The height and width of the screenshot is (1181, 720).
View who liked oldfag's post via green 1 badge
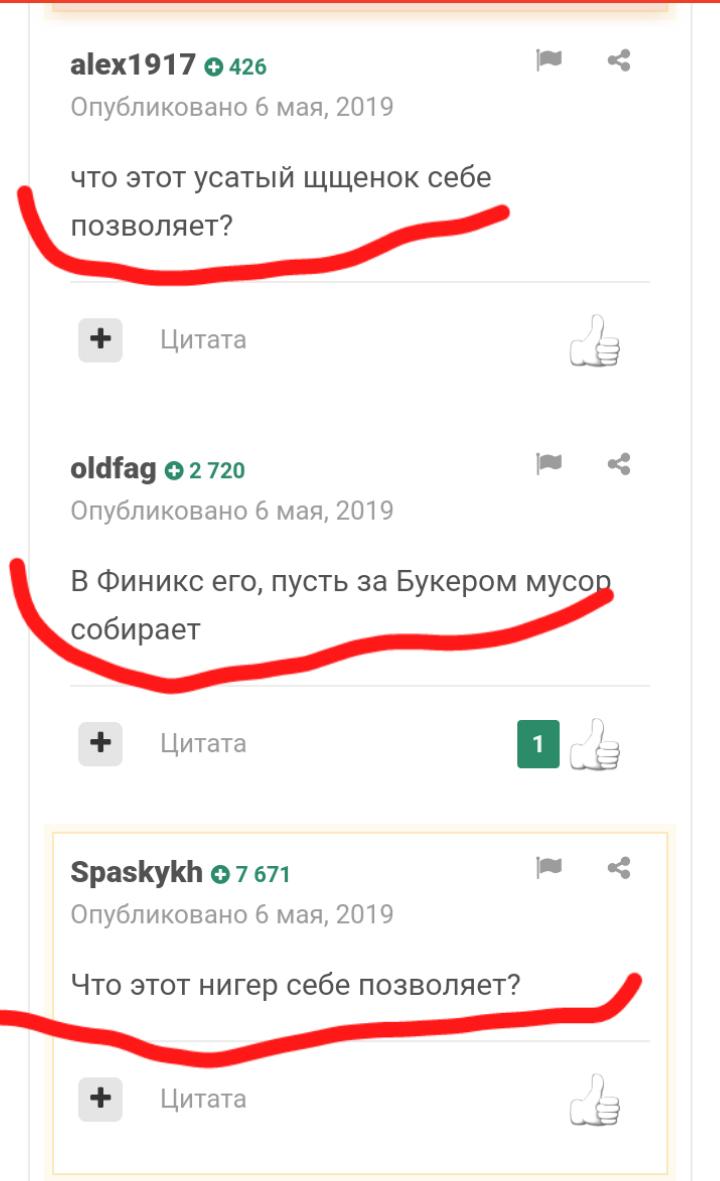click(538, 744)
